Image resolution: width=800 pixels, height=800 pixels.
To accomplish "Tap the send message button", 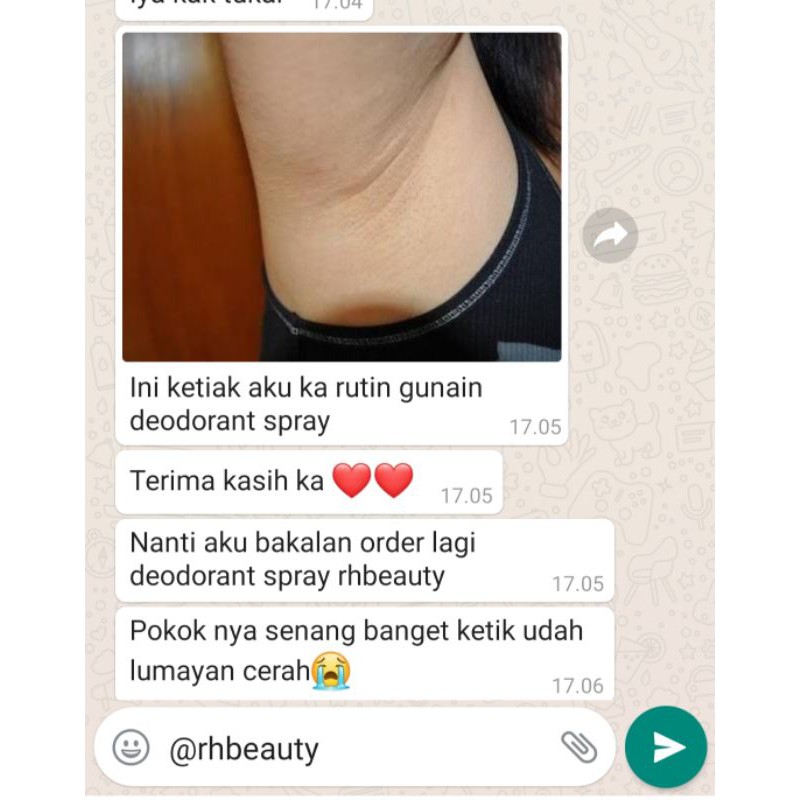I will pyautogui.click(x=666, y=747).
